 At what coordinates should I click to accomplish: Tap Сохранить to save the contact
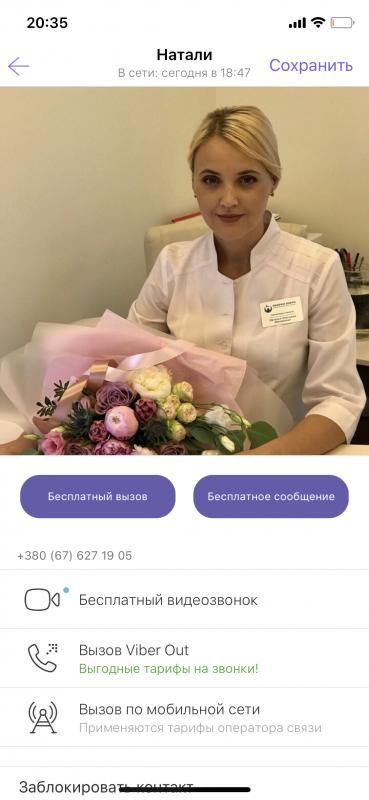311,65
